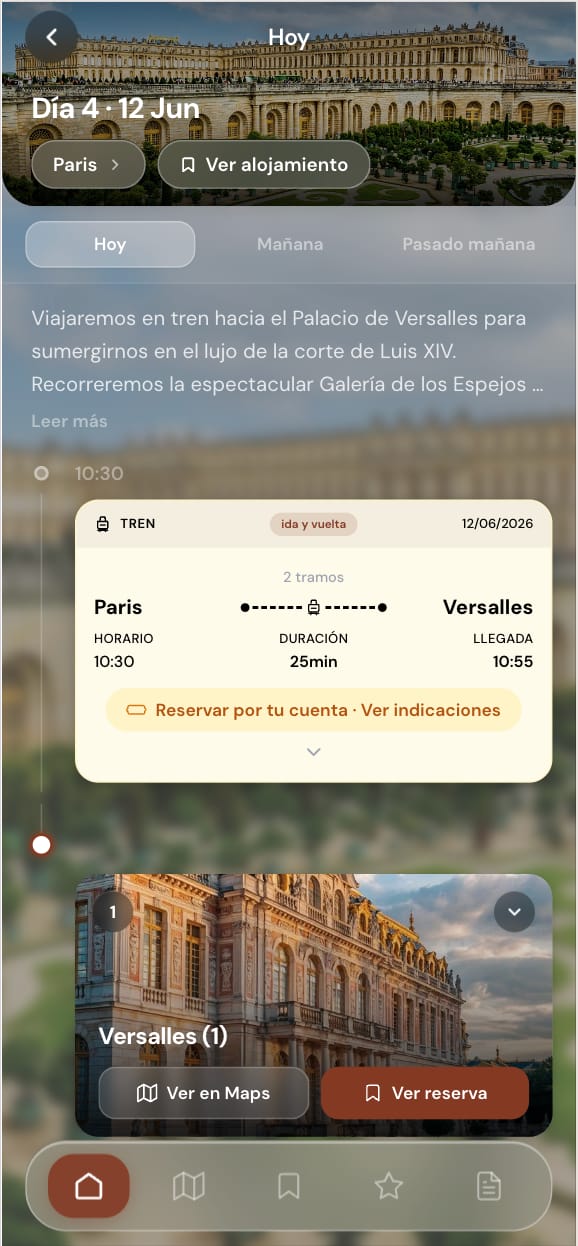Collapse the Versalles card with its chevron
Image resolution: width=578 pixels, height=1246 pixels.
(x=514, y=912)
